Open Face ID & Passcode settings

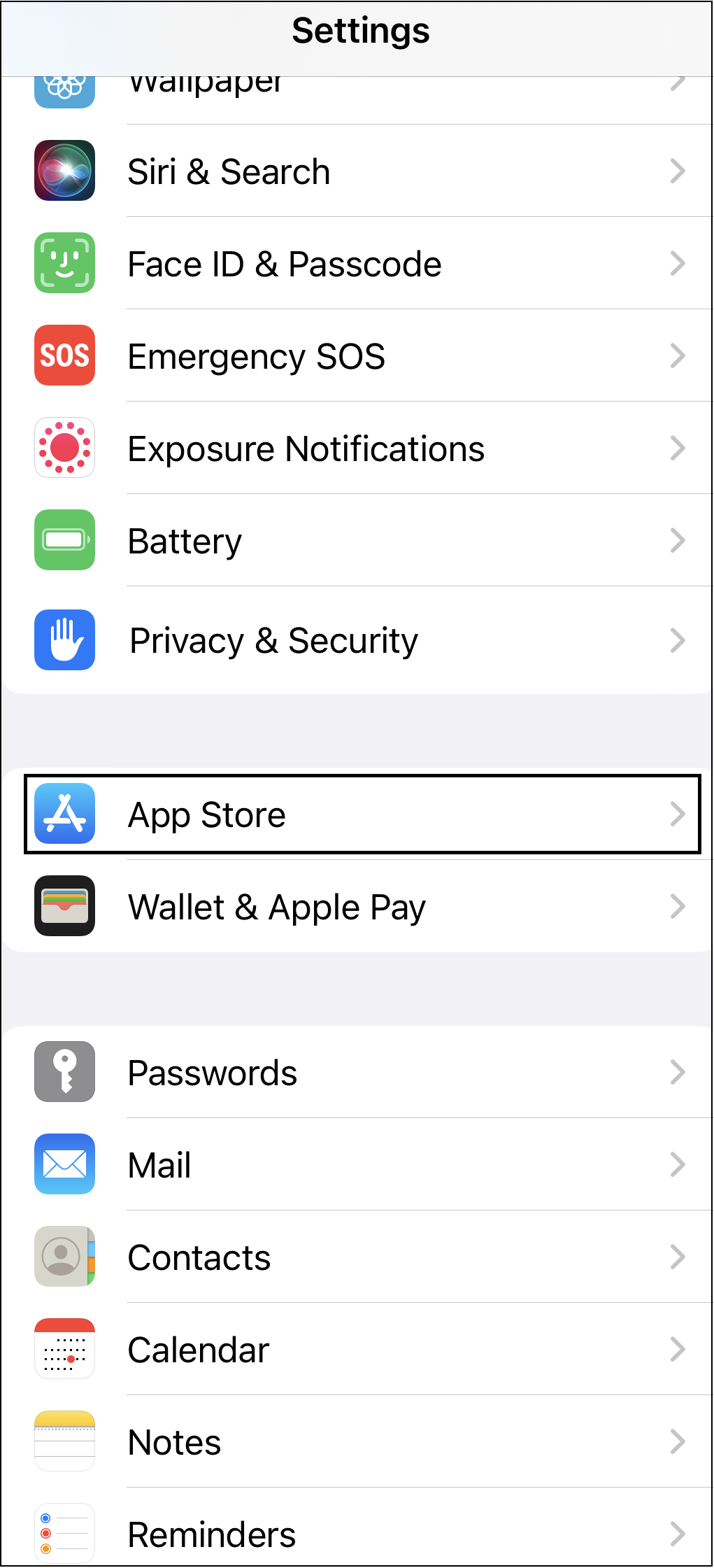(x=357, y=264)
